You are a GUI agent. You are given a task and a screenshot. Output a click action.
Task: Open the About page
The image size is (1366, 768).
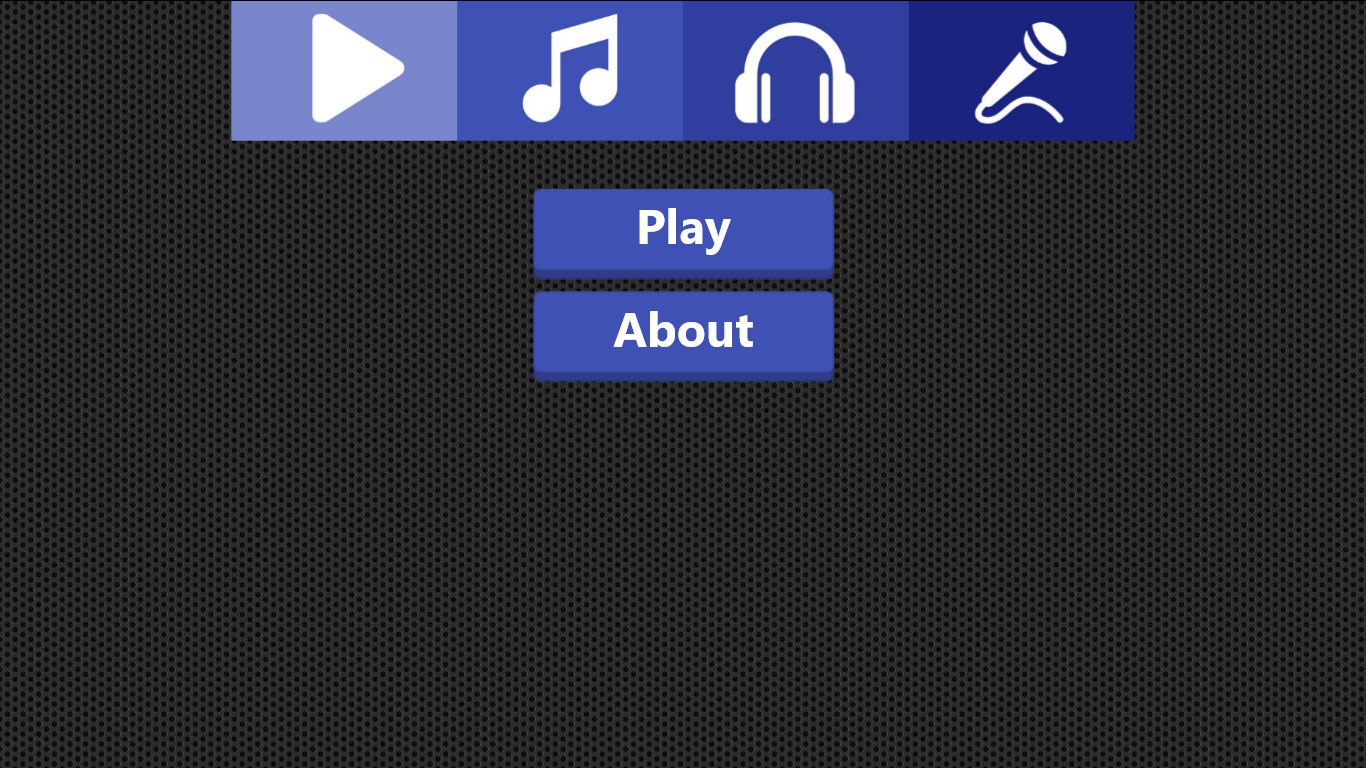[683, 333]
